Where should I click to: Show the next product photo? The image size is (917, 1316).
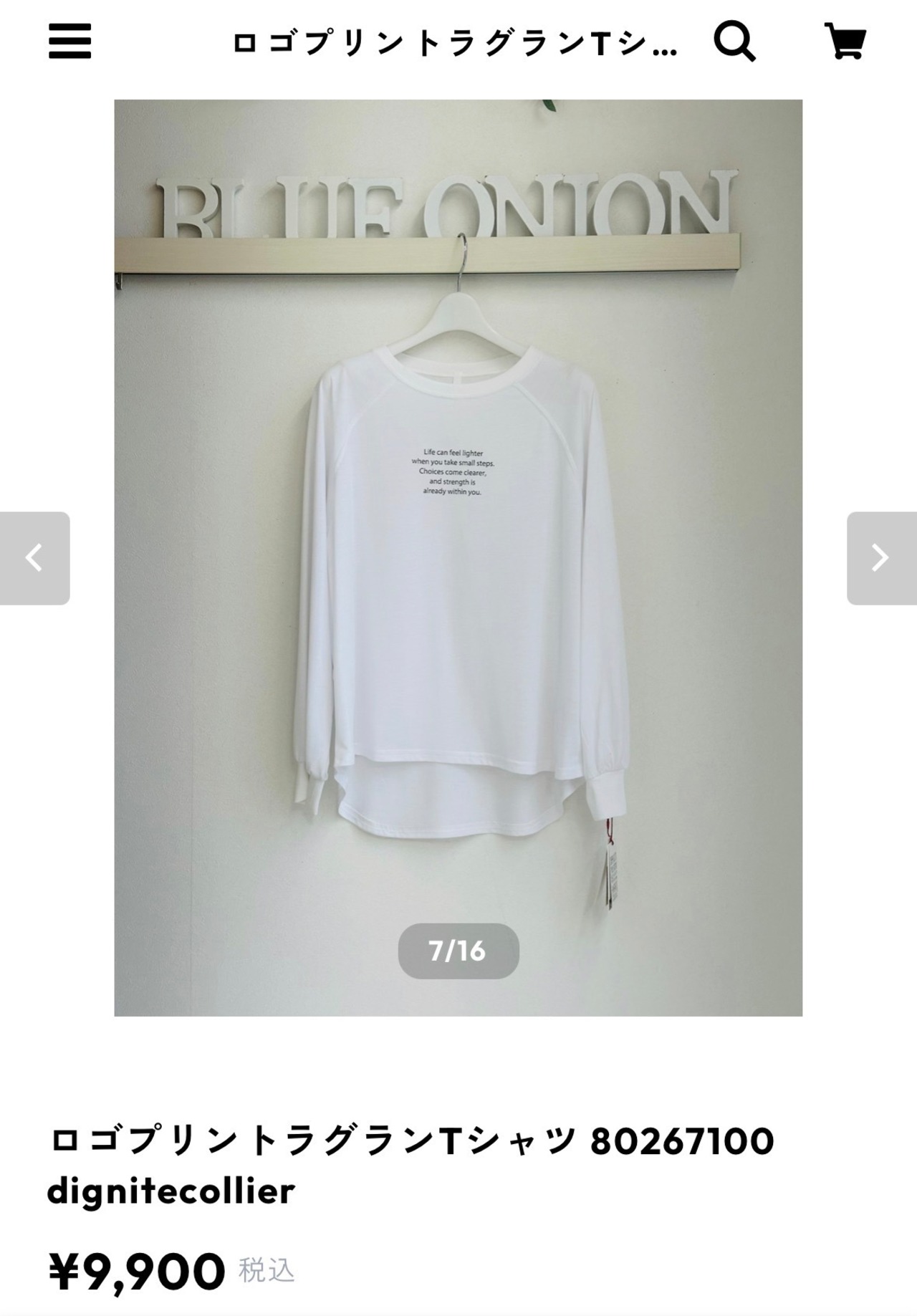coord(882,558)
